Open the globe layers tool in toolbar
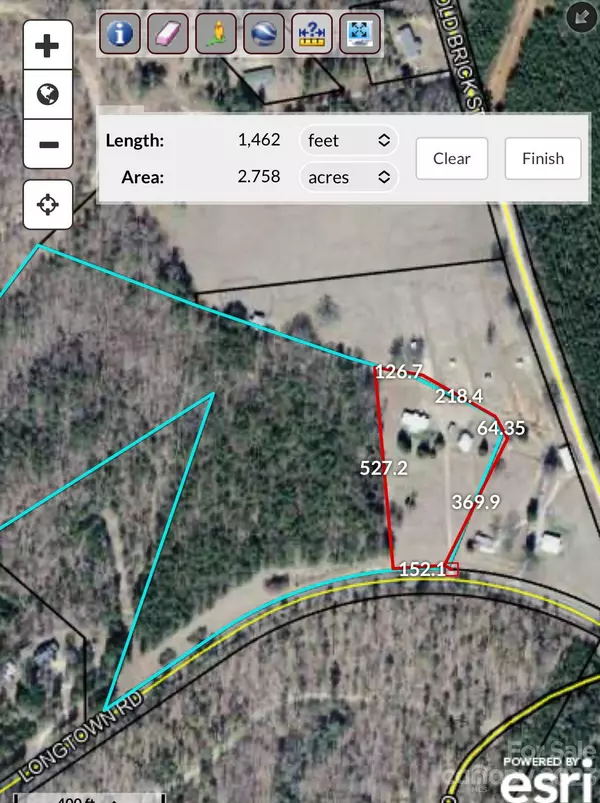The image size is (600, 803). tap(262, 34)
